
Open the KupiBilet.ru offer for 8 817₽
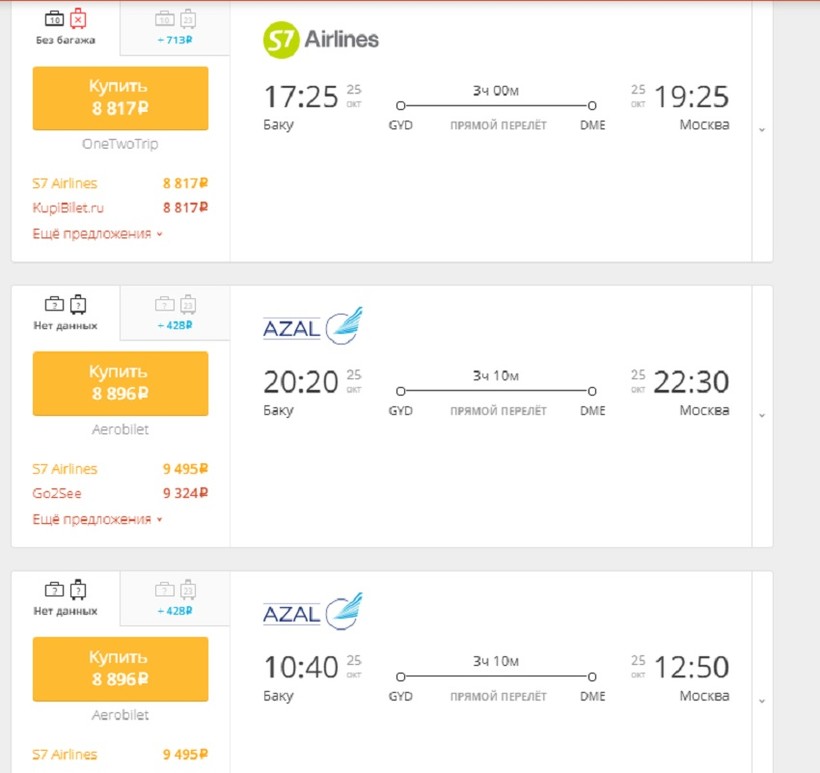tap(120, 208)
